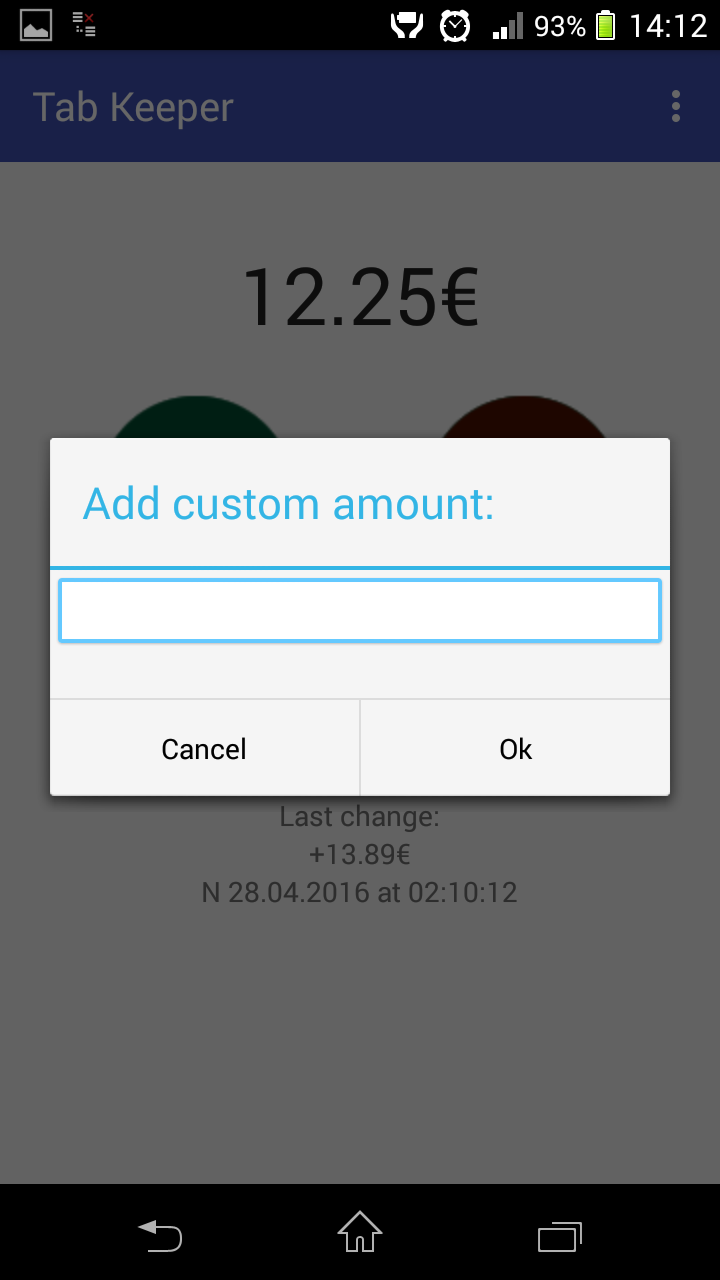Click the screenshot notification icon
720x1280 pixels.
tap(36, 25)
